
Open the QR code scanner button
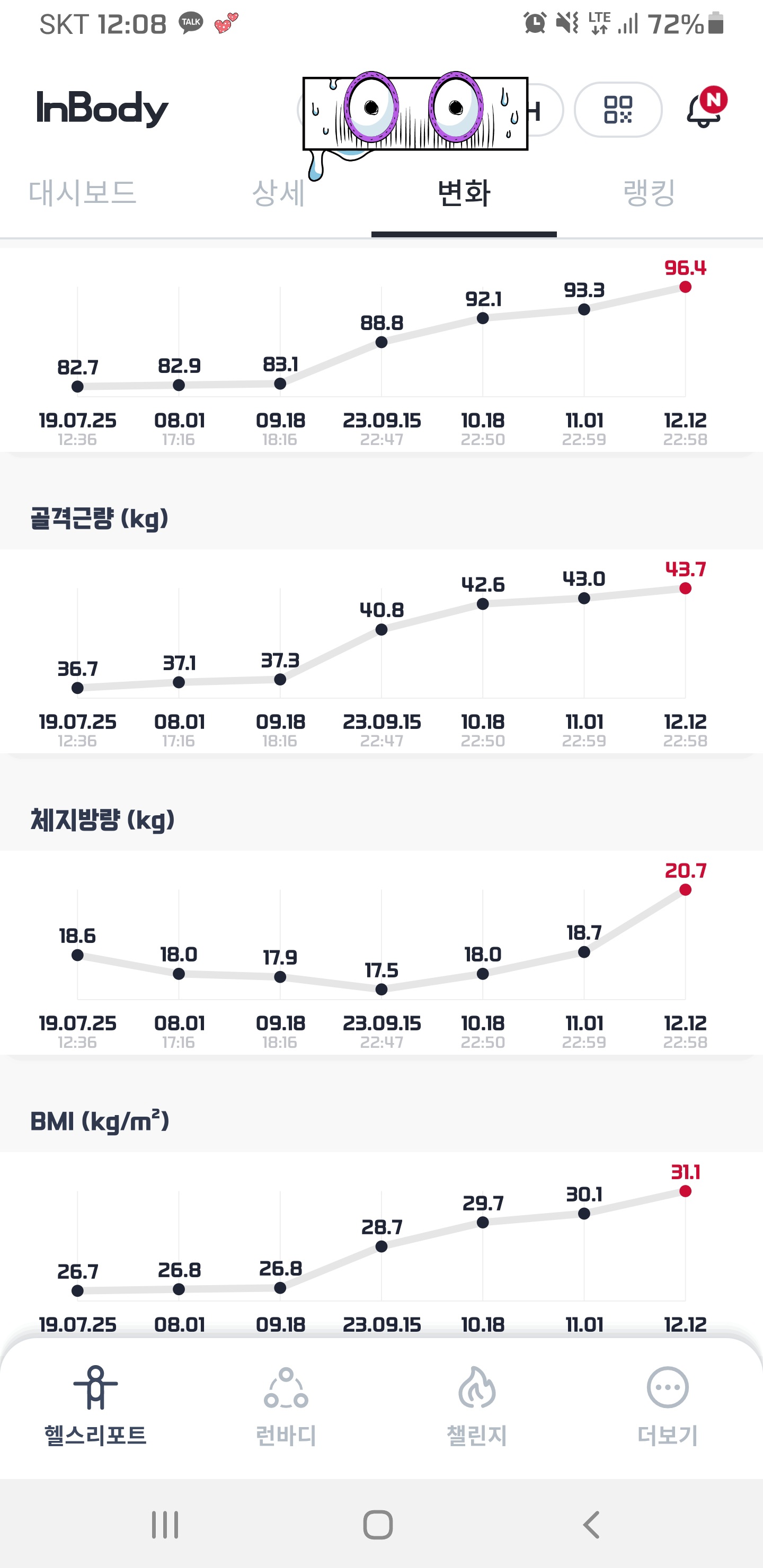click(x=617, y=110)
